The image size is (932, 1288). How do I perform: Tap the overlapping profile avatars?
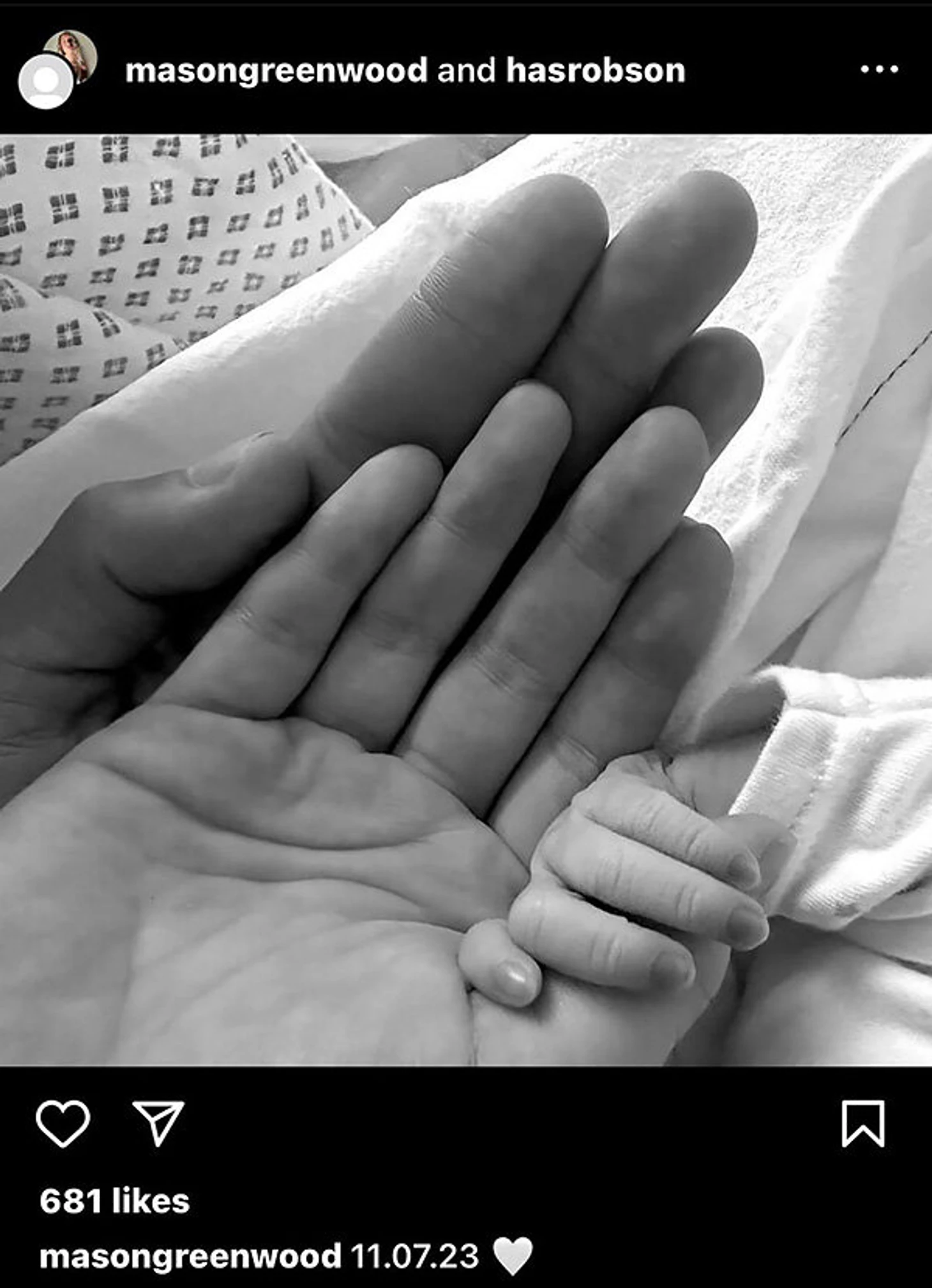click(x=57, y=69)
